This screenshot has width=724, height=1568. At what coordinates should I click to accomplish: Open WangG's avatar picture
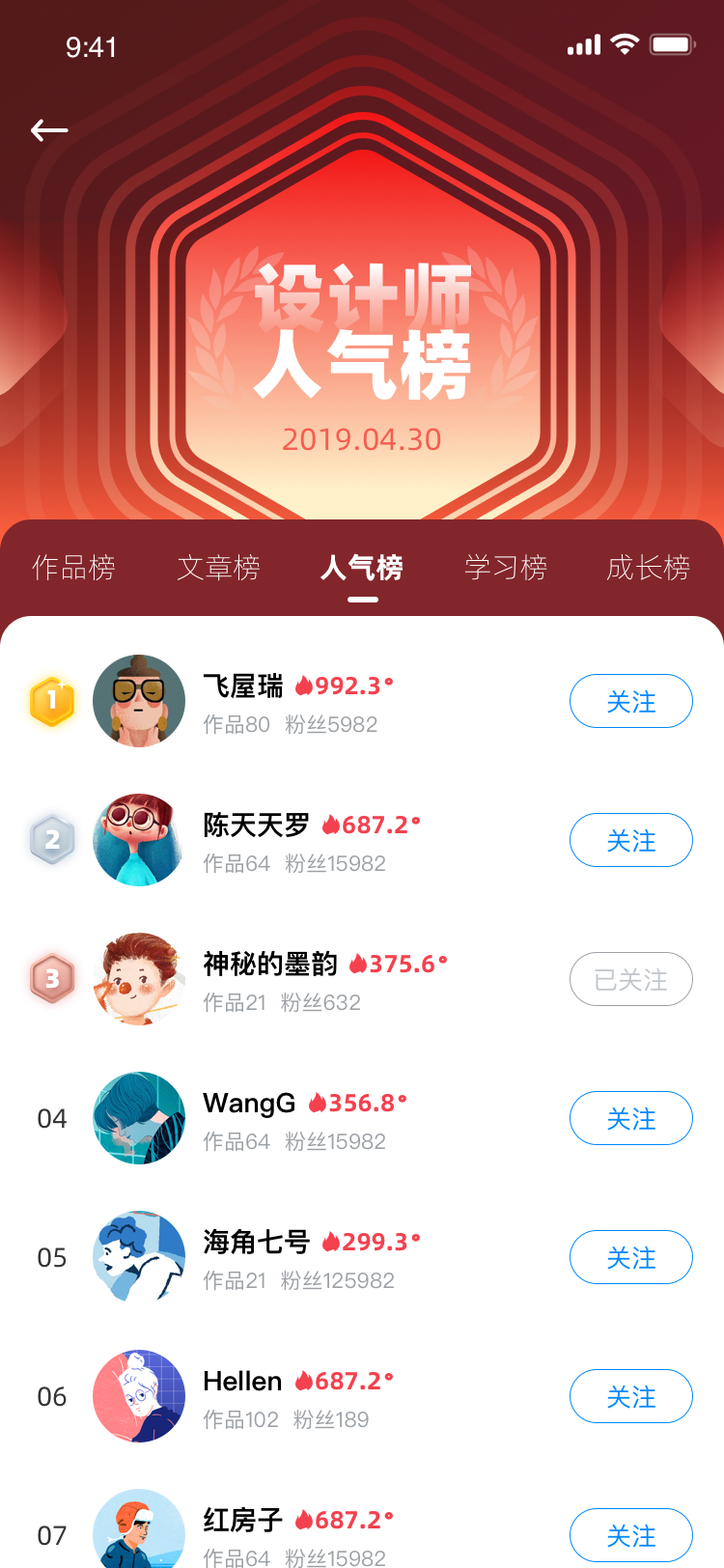coord(139,1118)
